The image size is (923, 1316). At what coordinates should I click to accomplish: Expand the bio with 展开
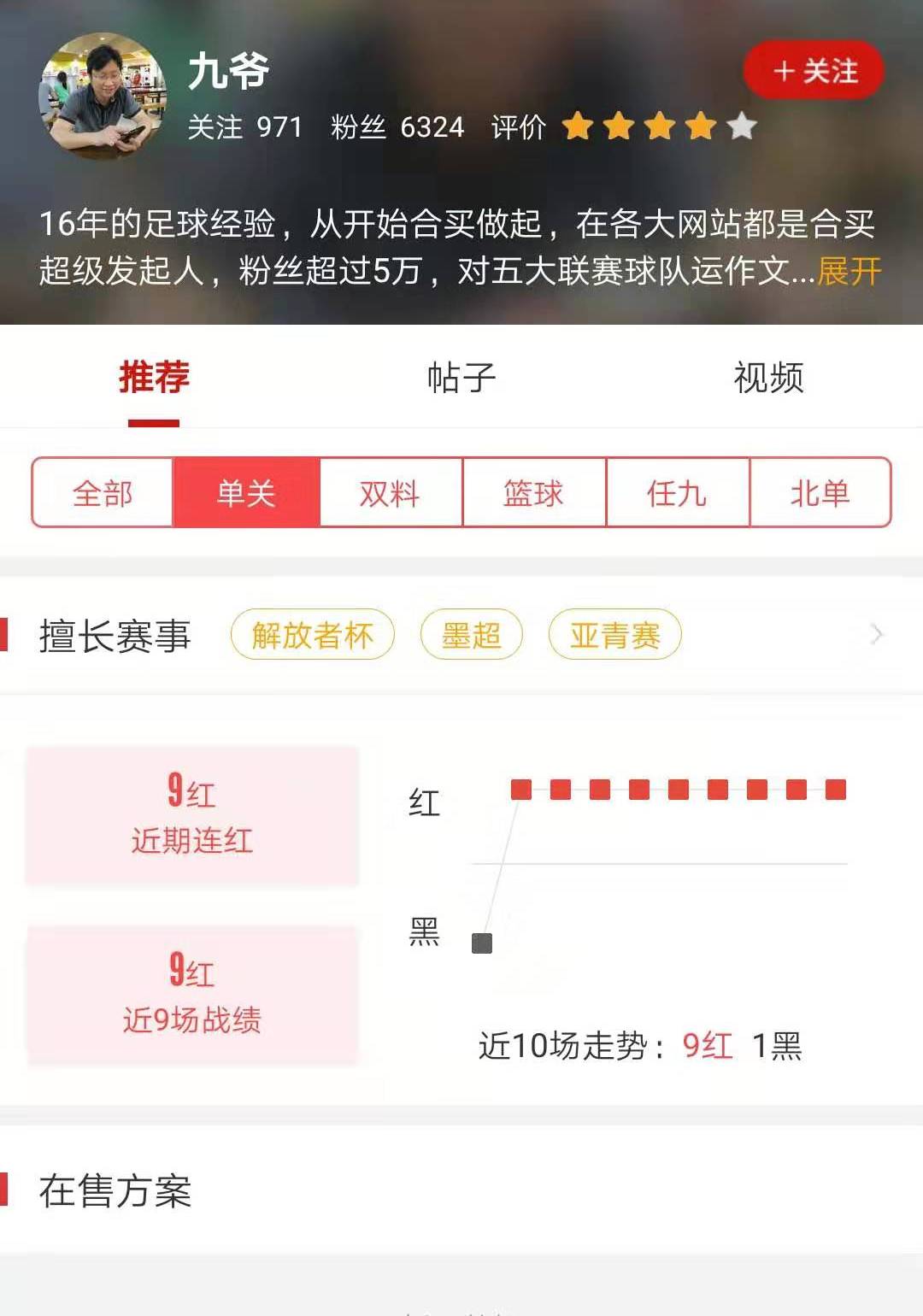coord(849,272)
